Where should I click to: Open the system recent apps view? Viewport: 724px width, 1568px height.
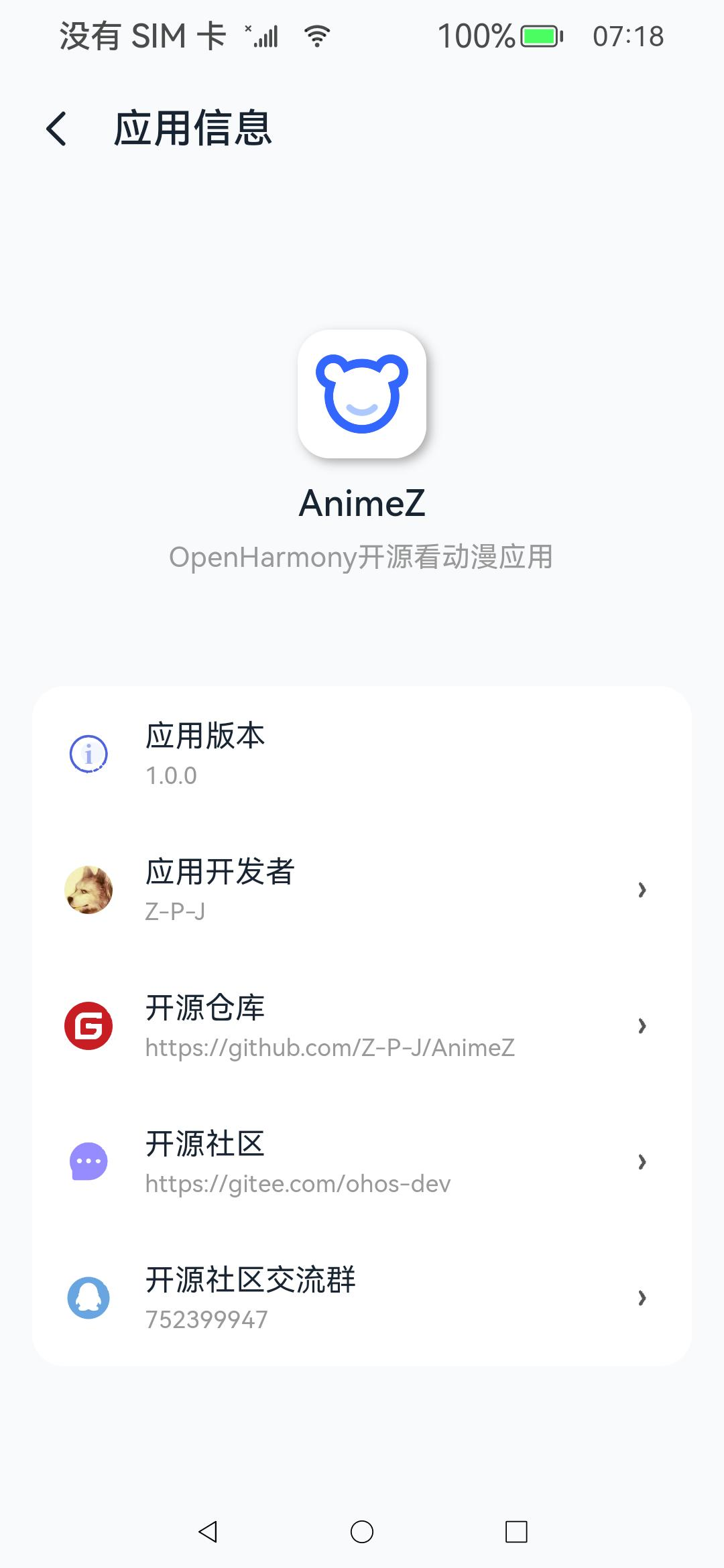pos(516,1531)
